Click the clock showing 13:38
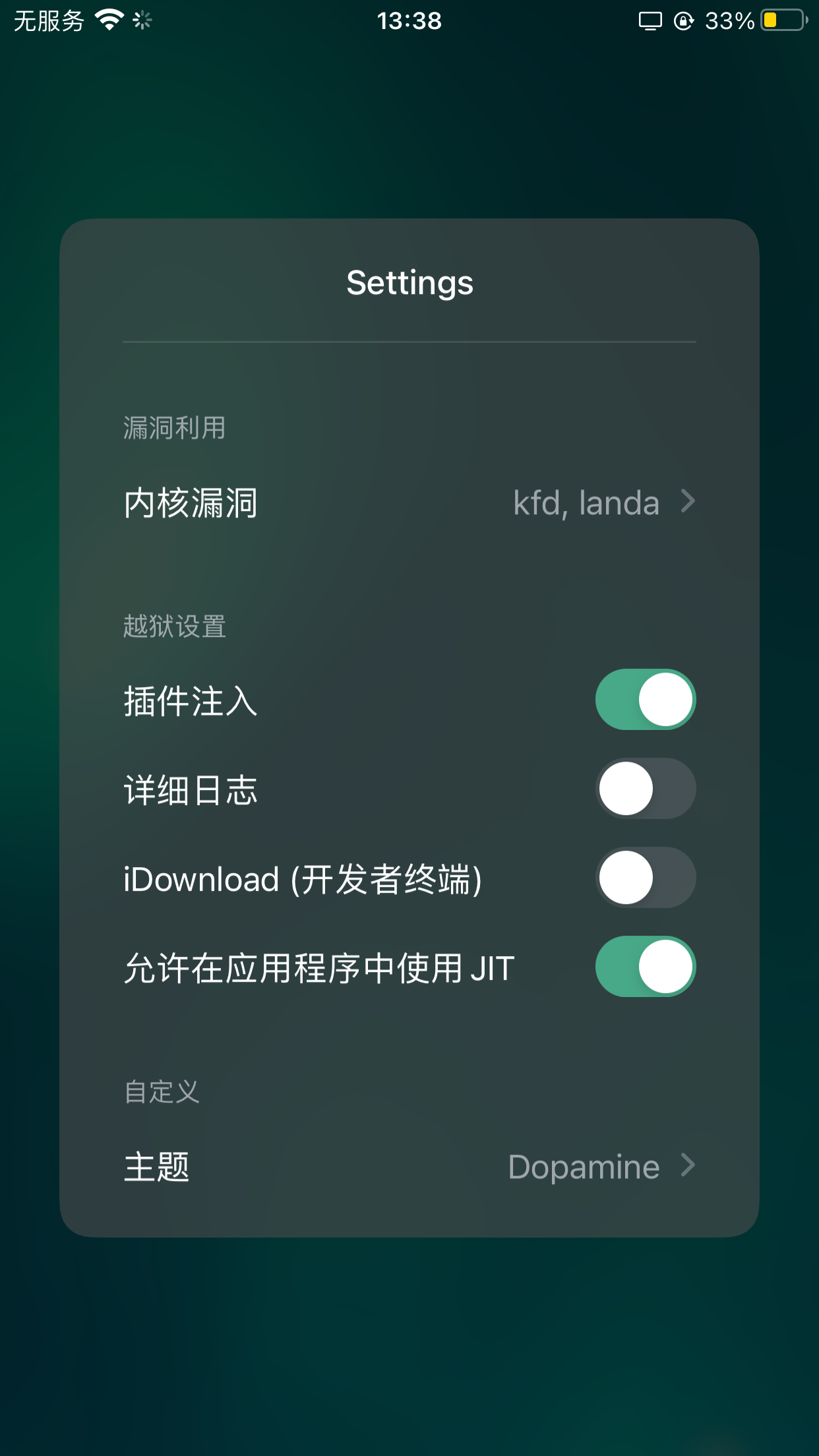The height and width of the screenshot is (1456, 819). pyautogui.click(x=409, y=20)
